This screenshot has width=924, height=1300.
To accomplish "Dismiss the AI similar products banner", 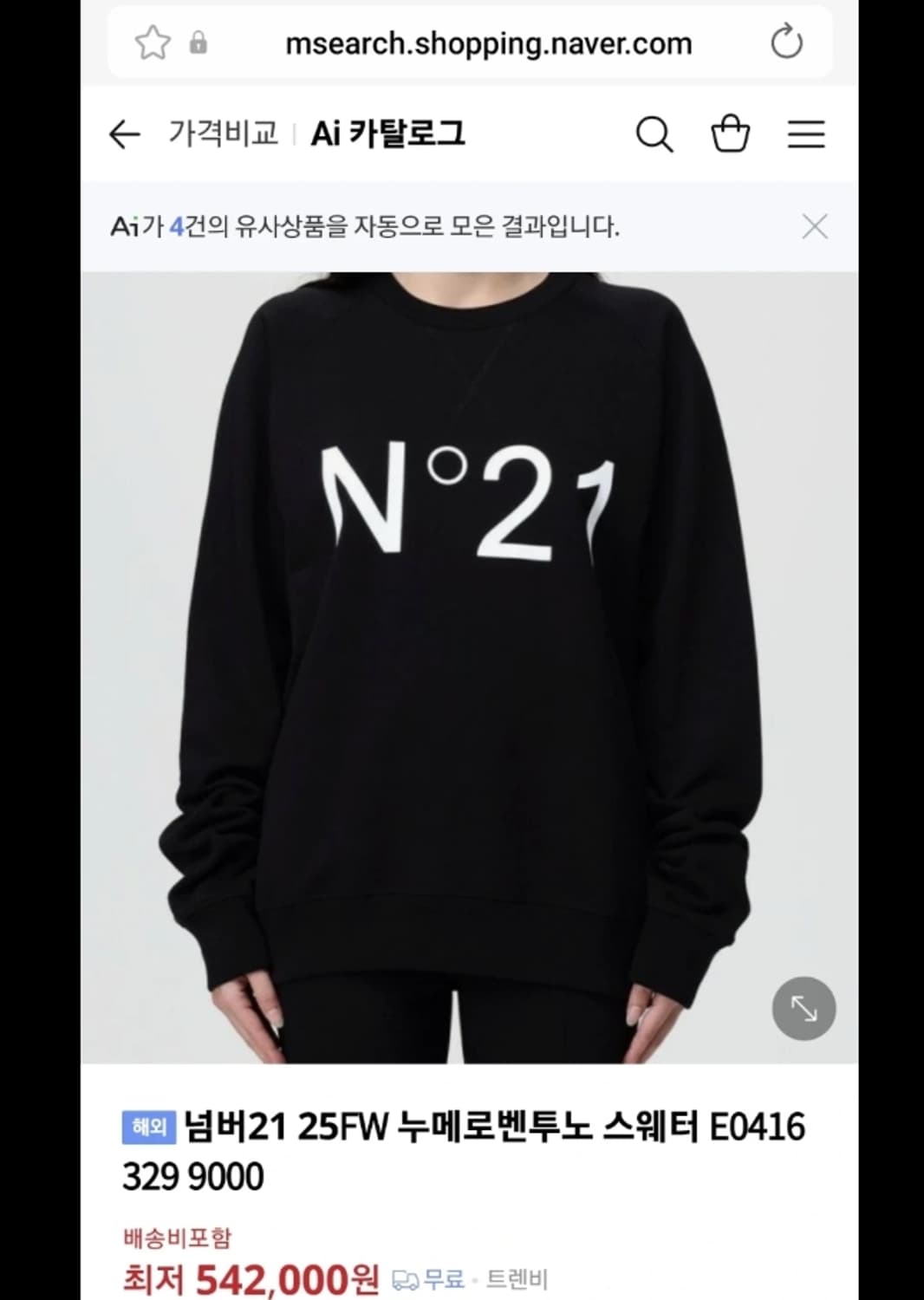I will coord(814,227).
